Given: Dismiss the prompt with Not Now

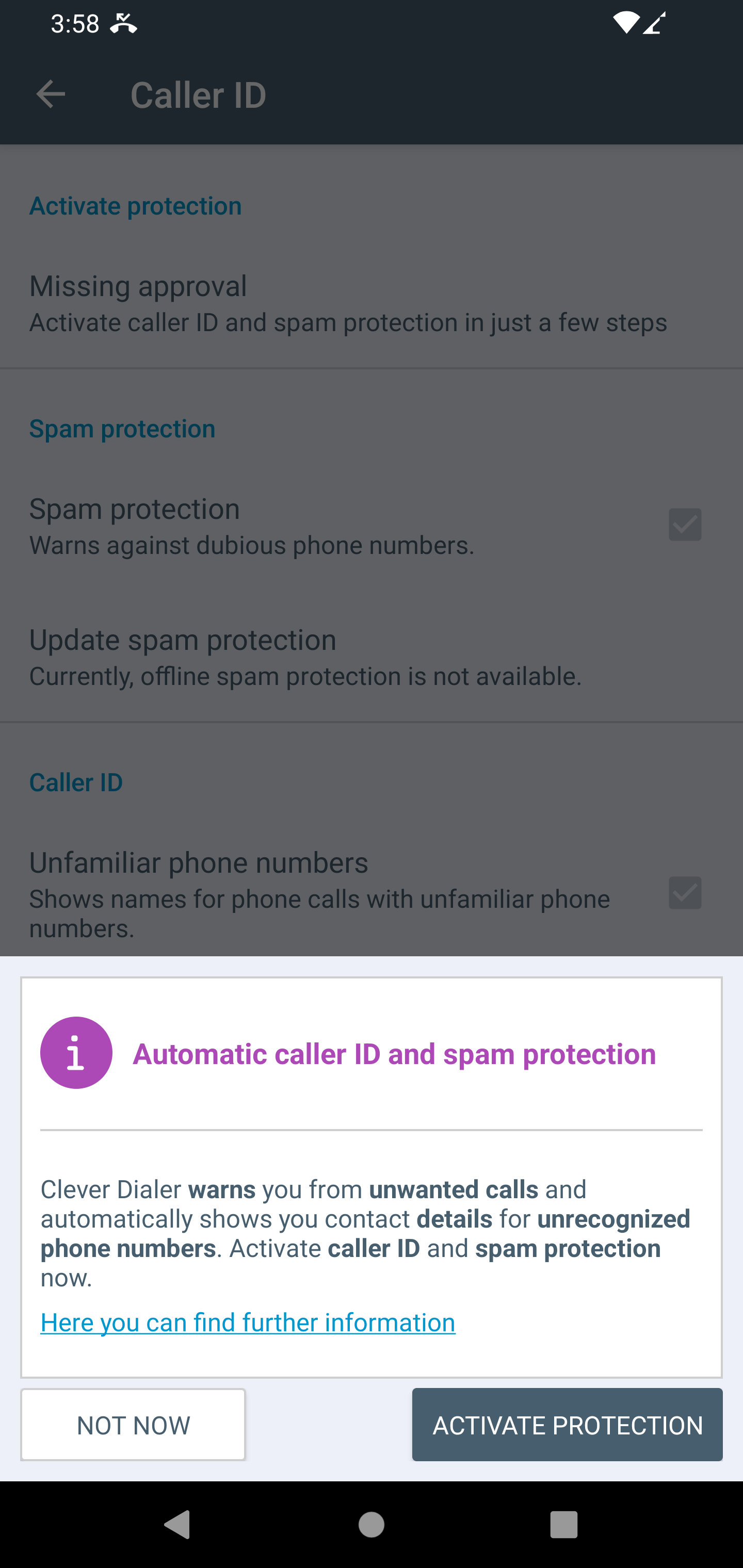Looking at the screenshot, I should [133, 1424].
